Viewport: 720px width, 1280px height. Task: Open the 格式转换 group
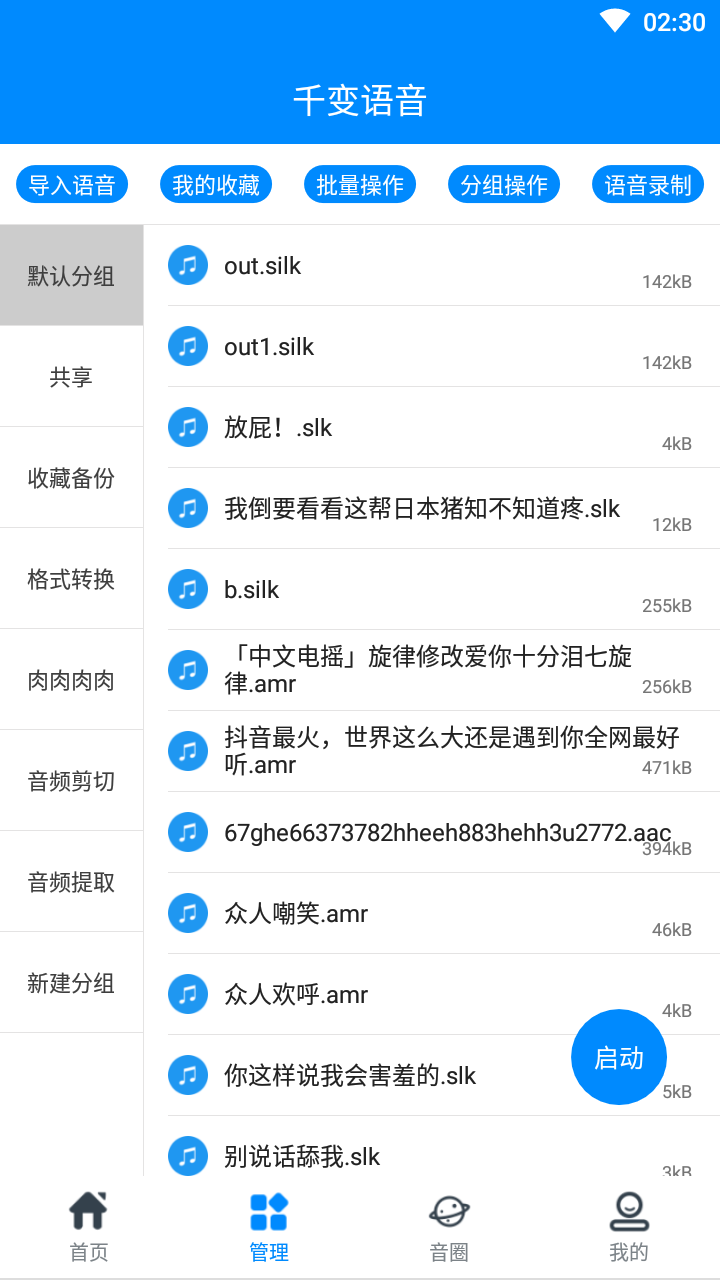pyautogui.click(x=71, y=579)
